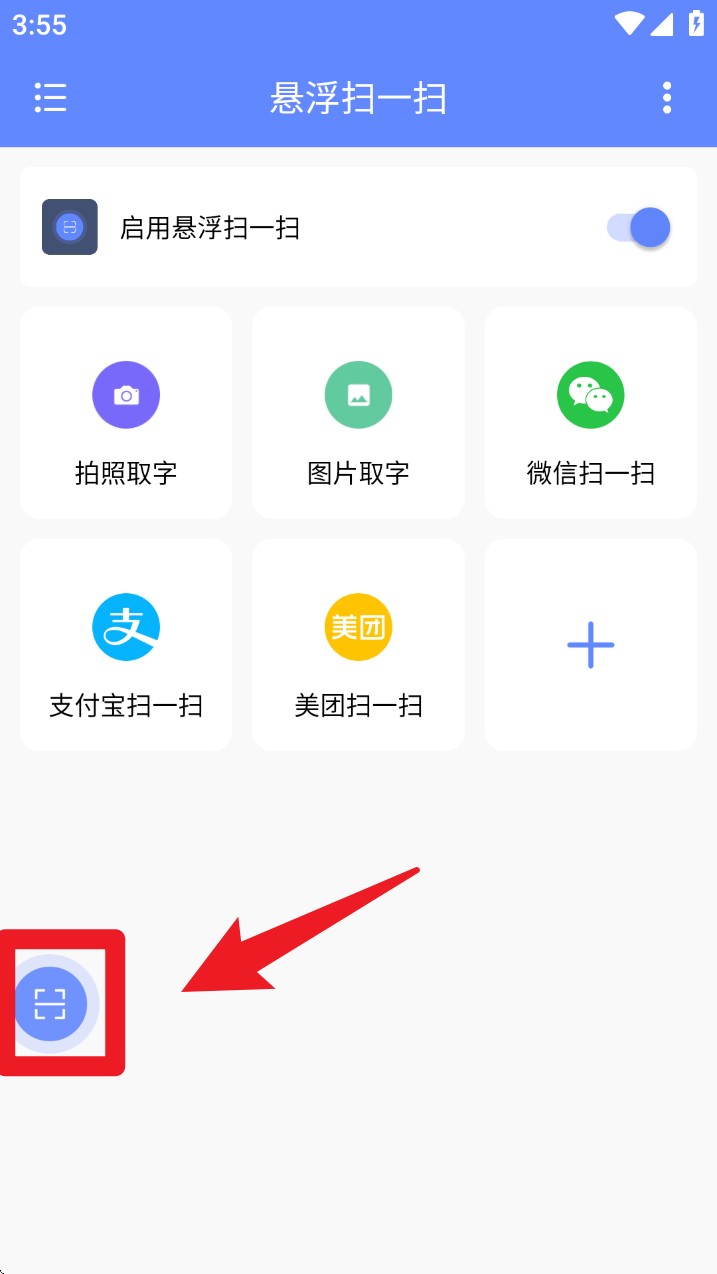Image resolution: width=717 pixels, height=1274 pixels.
Task: Open the side menu list icon
Action: [x=50, y=98]
